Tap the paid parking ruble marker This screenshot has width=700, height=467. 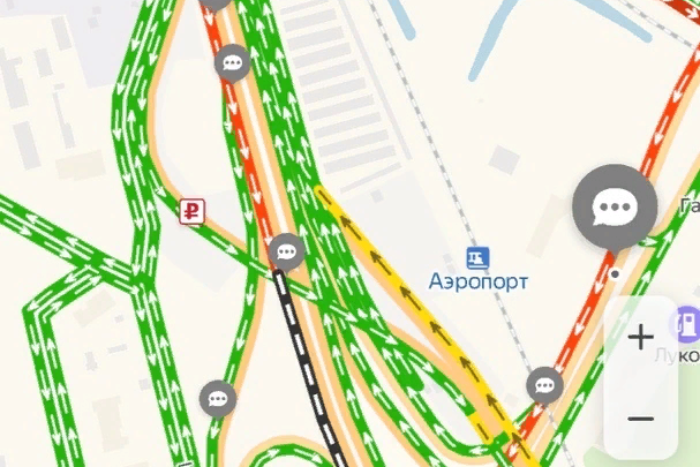[x=191, y=211]
